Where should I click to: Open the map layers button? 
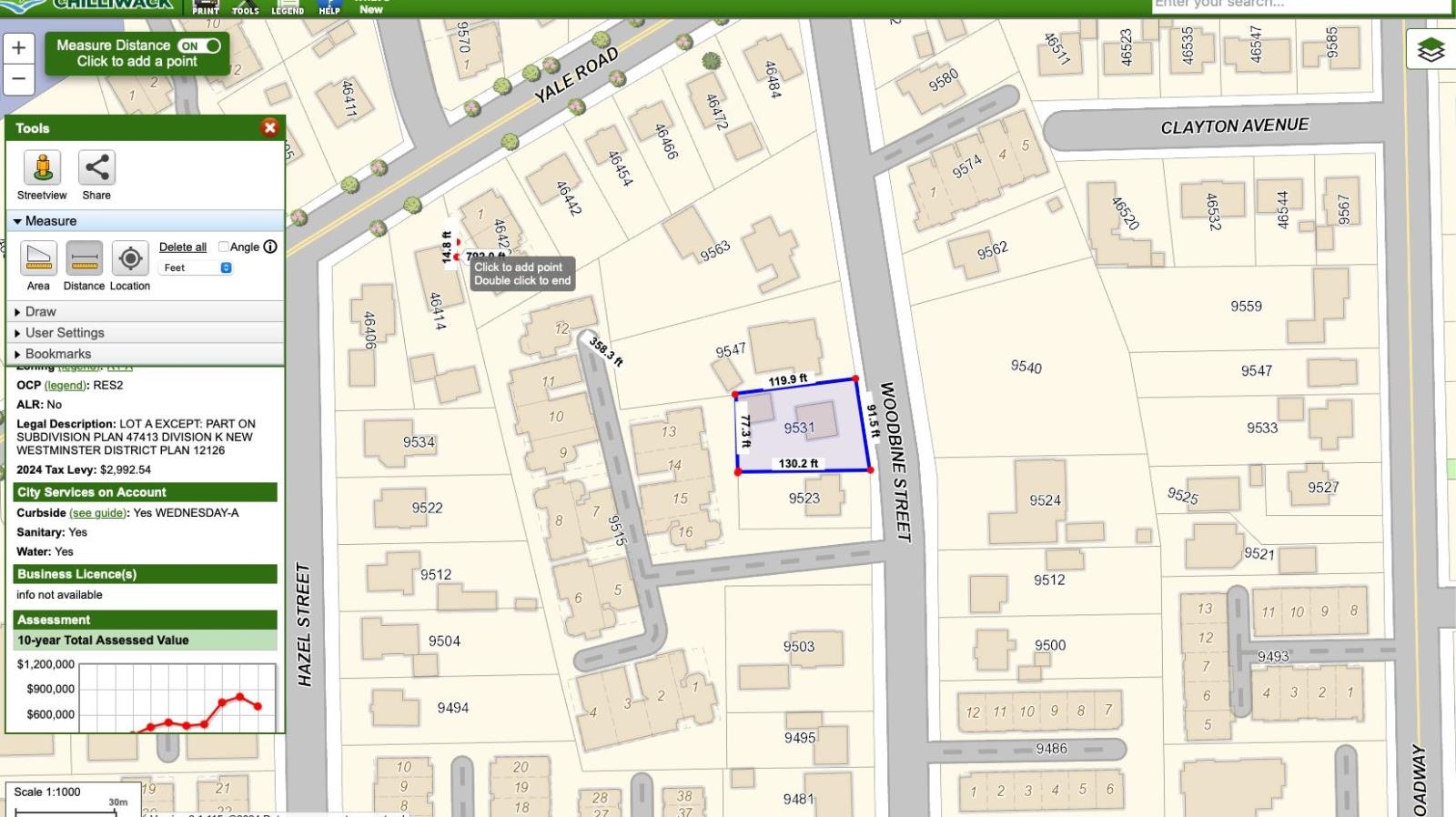click(x=1431, y=49)
